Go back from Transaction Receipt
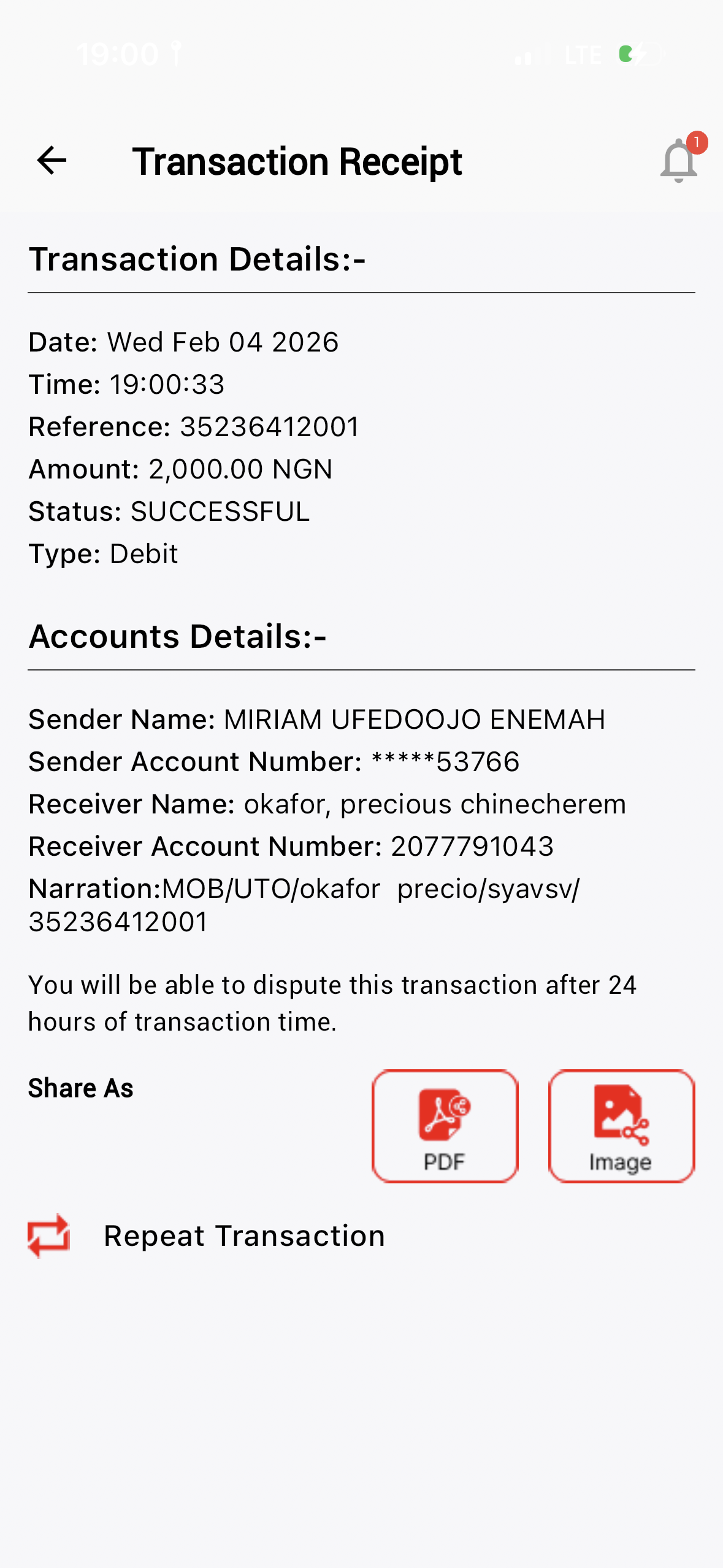Screen dimensions: 723x1568 [52, 161]
